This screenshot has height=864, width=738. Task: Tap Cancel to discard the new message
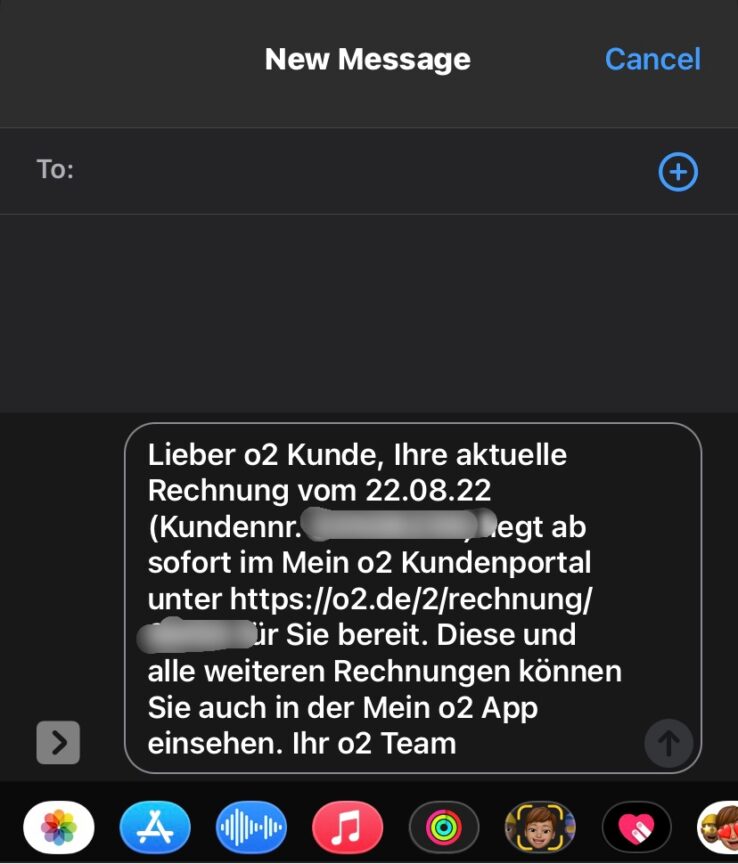(652, 59)
